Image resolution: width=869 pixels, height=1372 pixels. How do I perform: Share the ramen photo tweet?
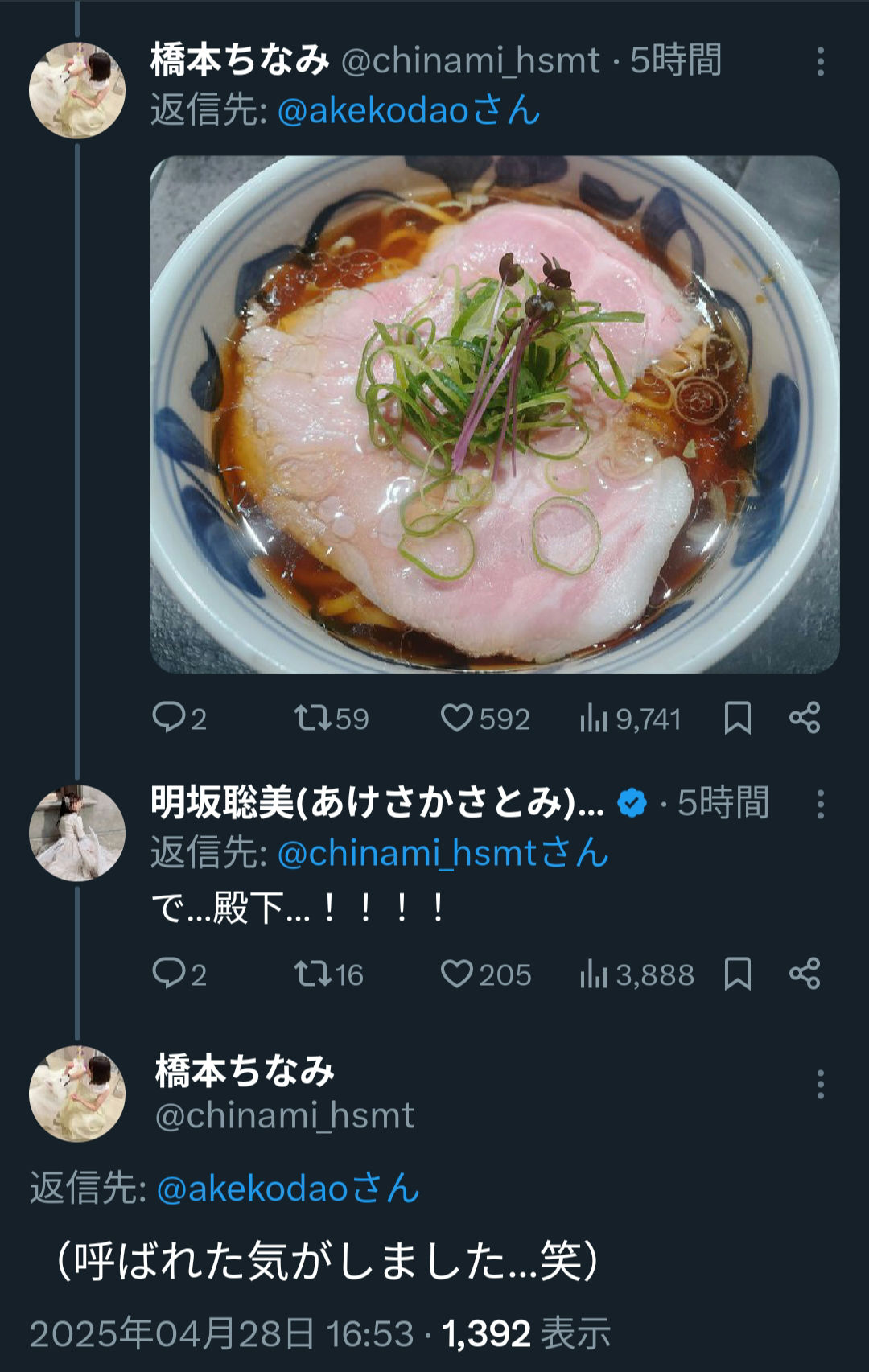pyautogui.click(x=804, y=718)
